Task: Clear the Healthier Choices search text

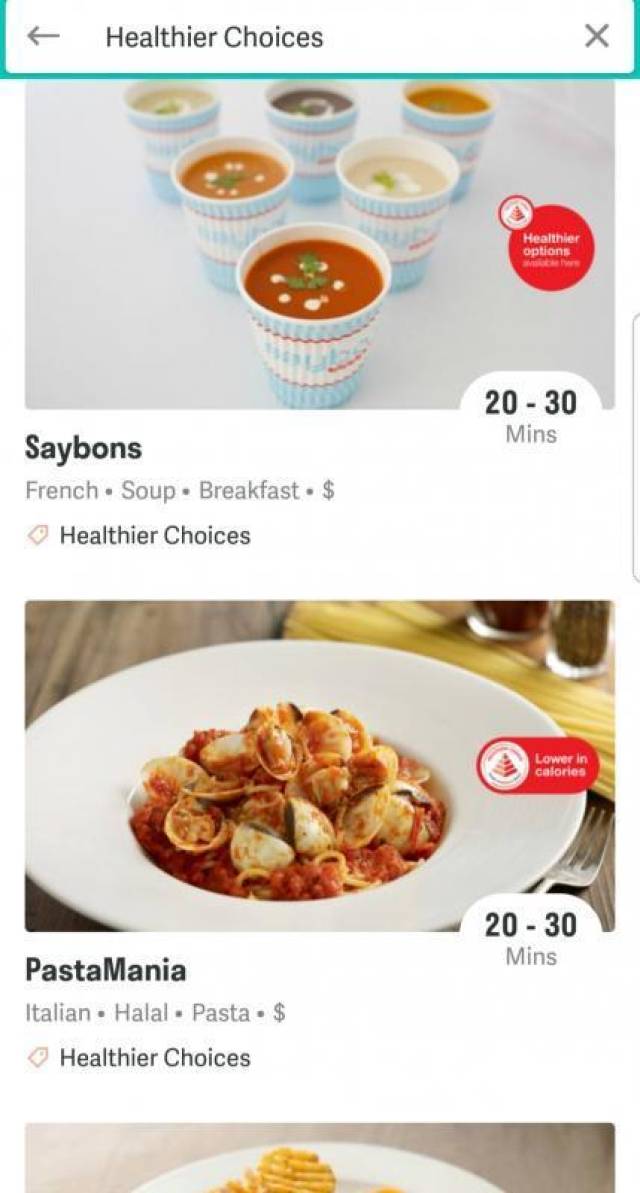Action: coord(596,37)
